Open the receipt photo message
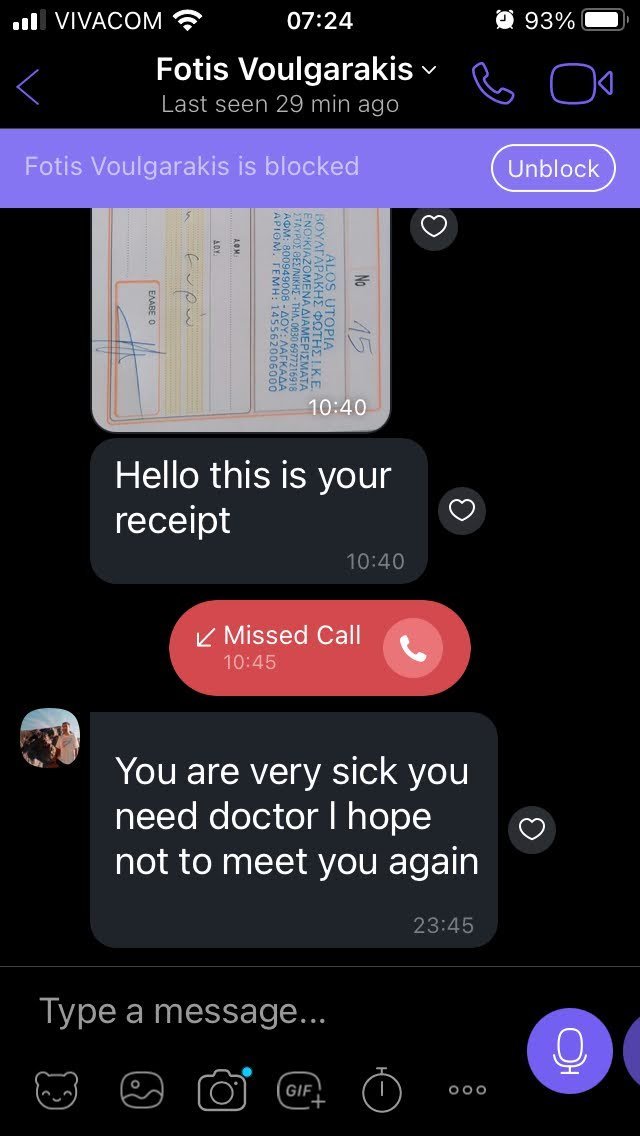Screen dimensions: 640x1136 coord(241,319)
